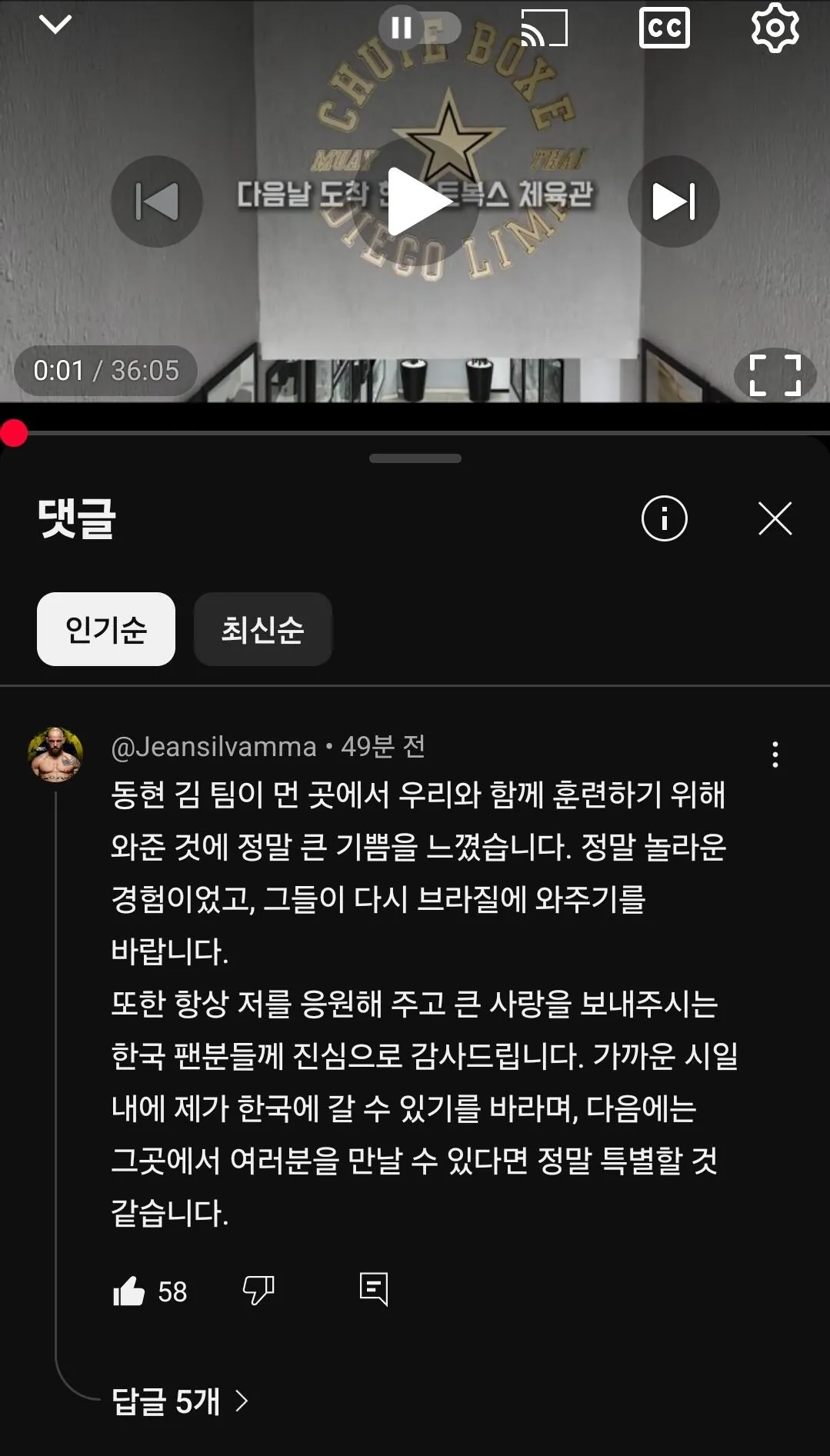Sort comments by 인기순
This screenshot has height=1456, width=830.
coord(106,629)
